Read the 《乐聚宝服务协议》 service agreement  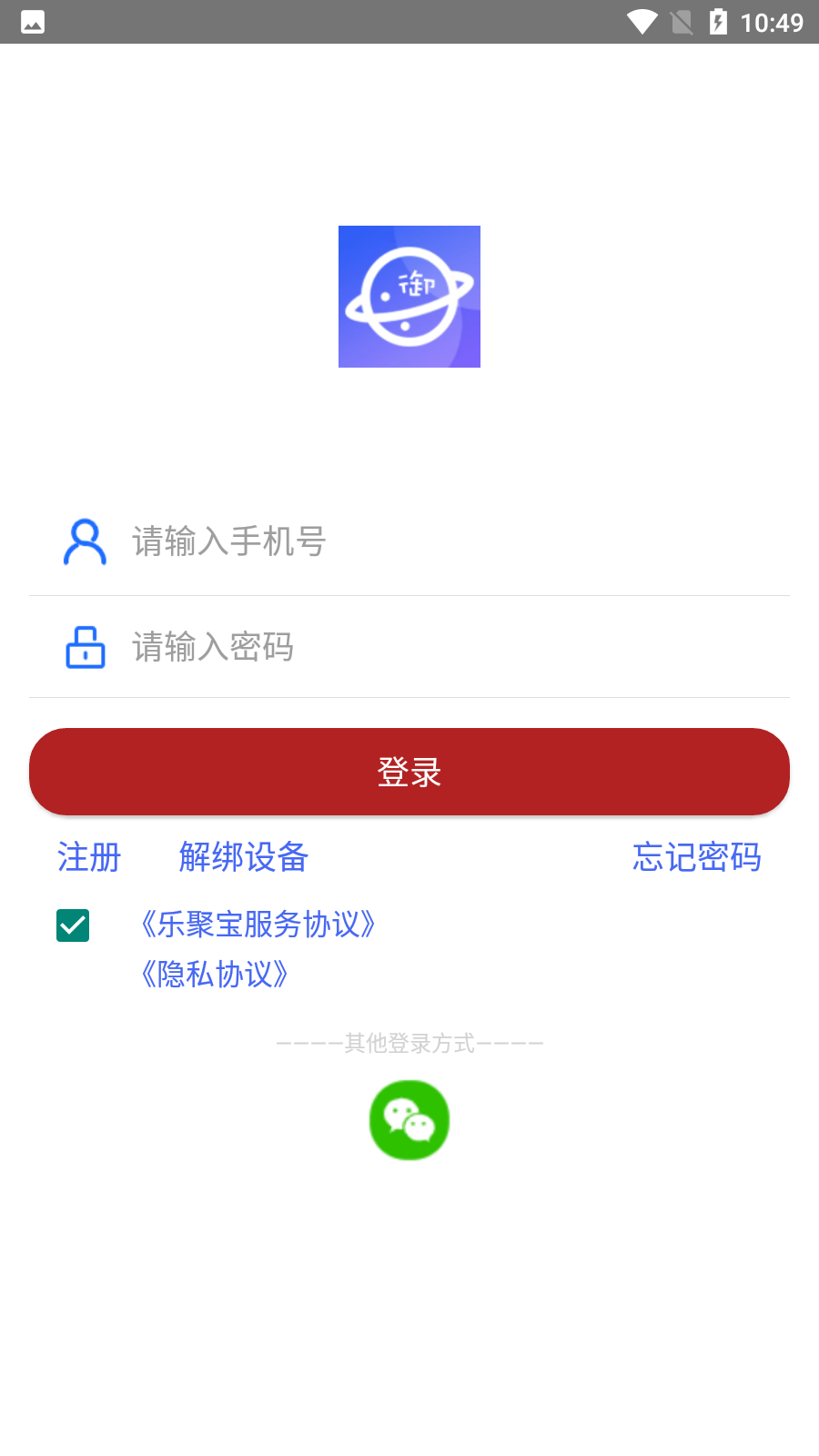(258, 925)
